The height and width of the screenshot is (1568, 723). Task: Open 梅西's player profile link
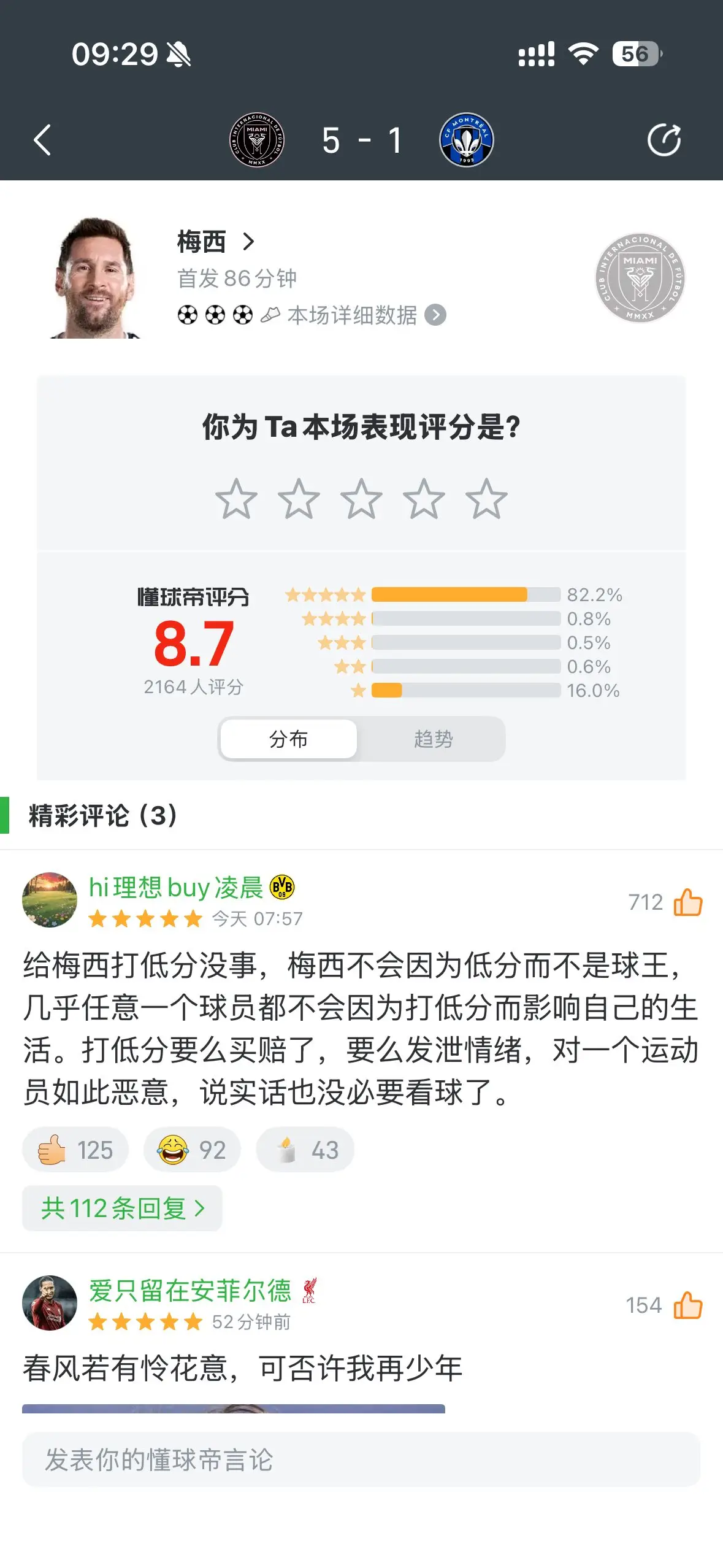pyautogui.click(x=216, y=242)
